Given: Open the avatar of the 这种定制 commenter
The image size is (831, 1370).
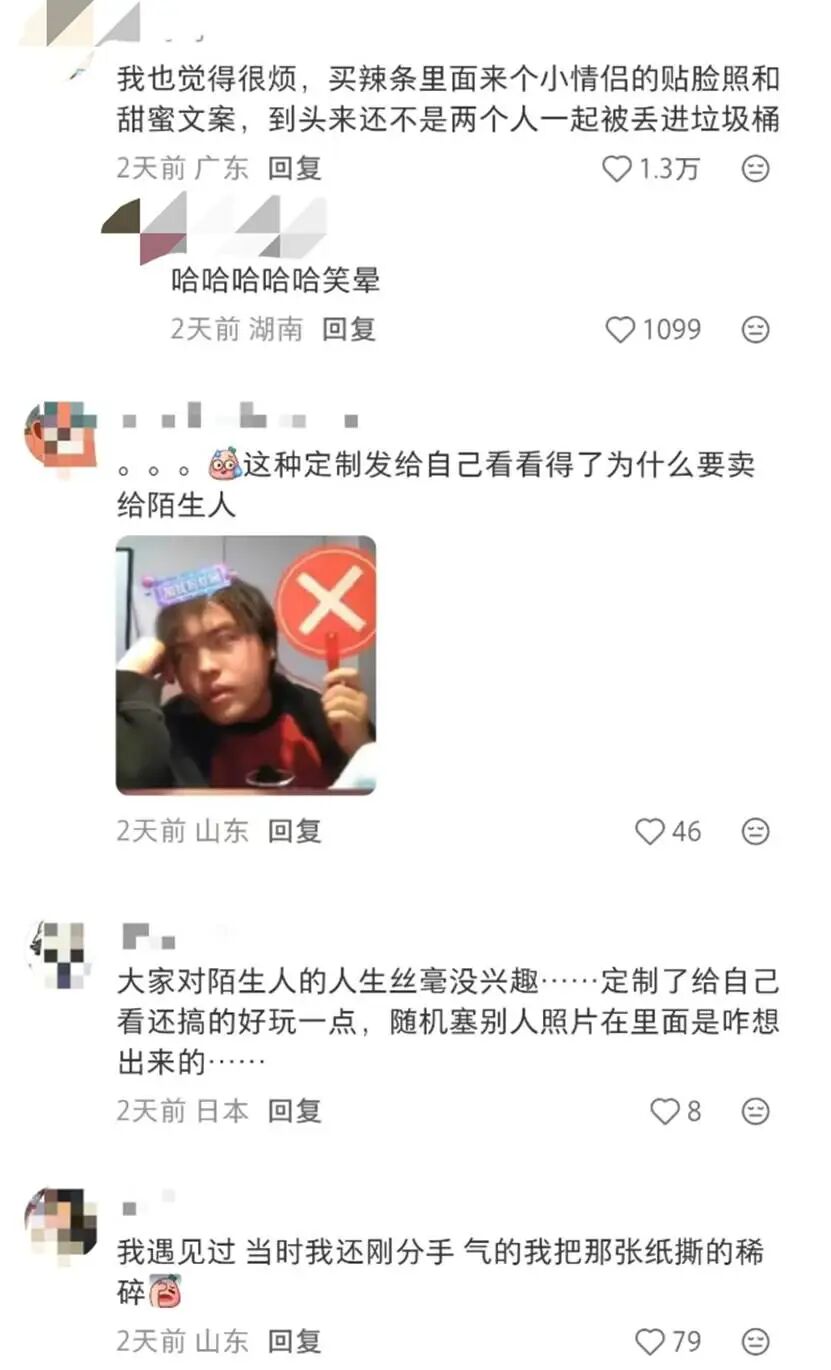Looking at the screenshot, I should click(x=60, y=436).
